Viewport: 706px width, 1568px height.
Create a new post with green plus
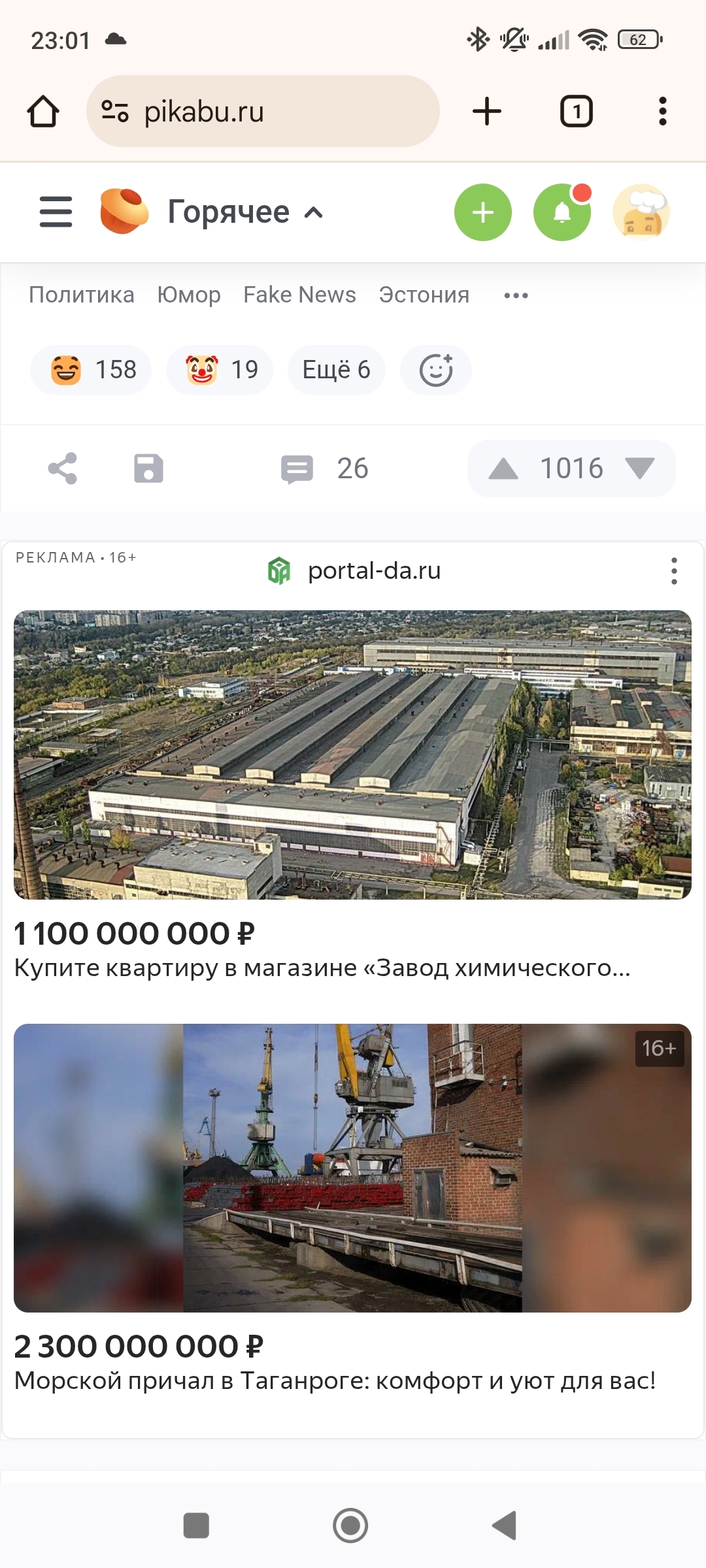483,212
